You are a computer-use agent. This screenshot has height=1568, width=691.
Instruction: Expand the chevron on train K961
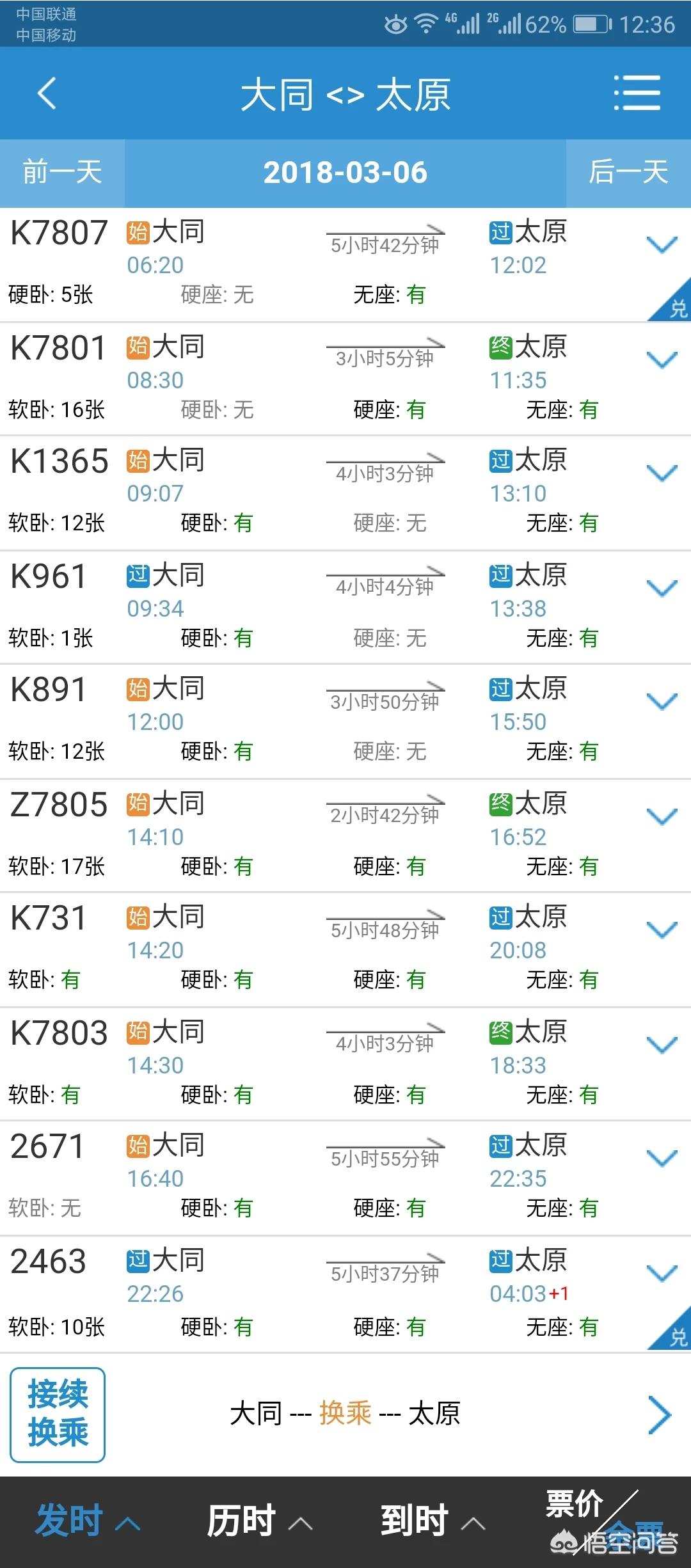[x=662, y=588]
